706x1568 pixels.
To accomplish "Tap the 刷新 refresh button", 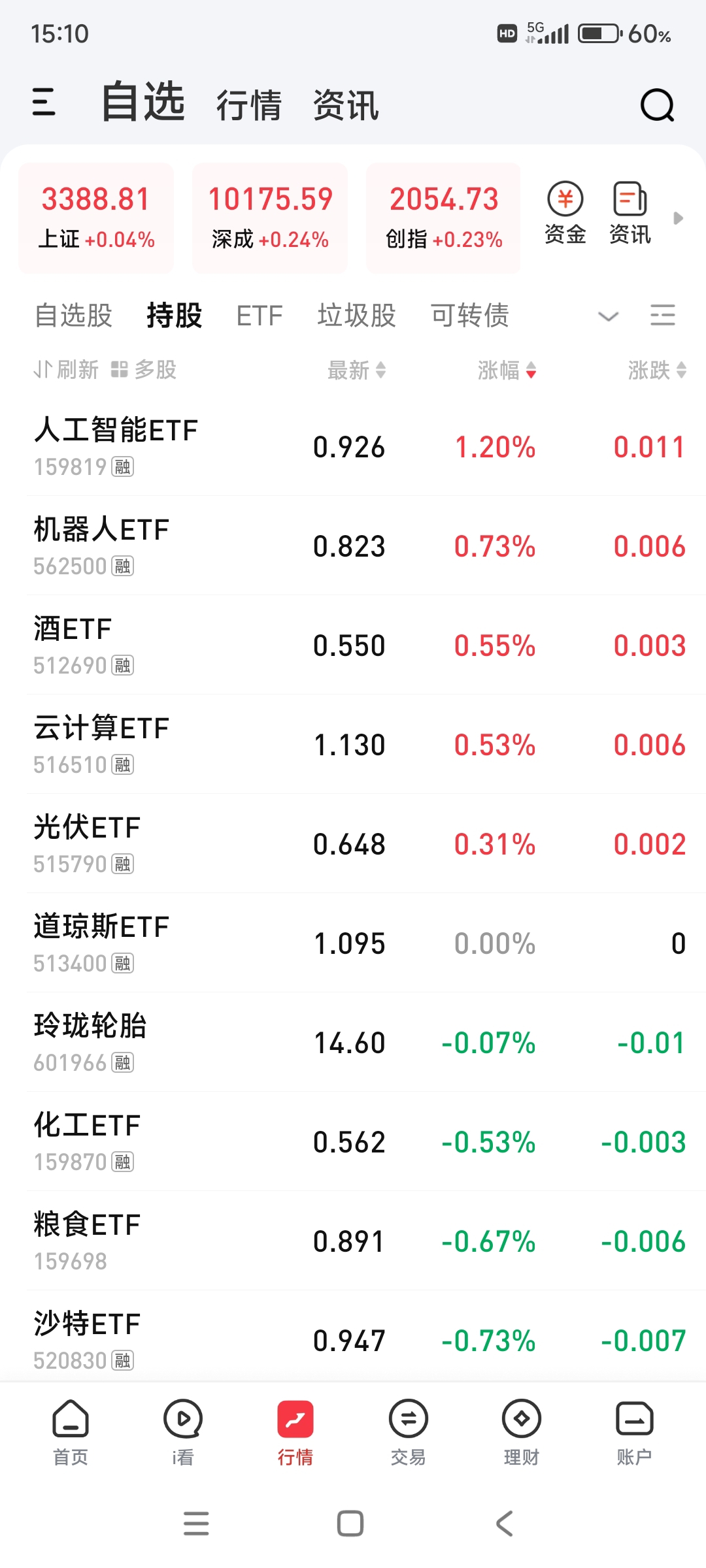I will click(66, 370).
